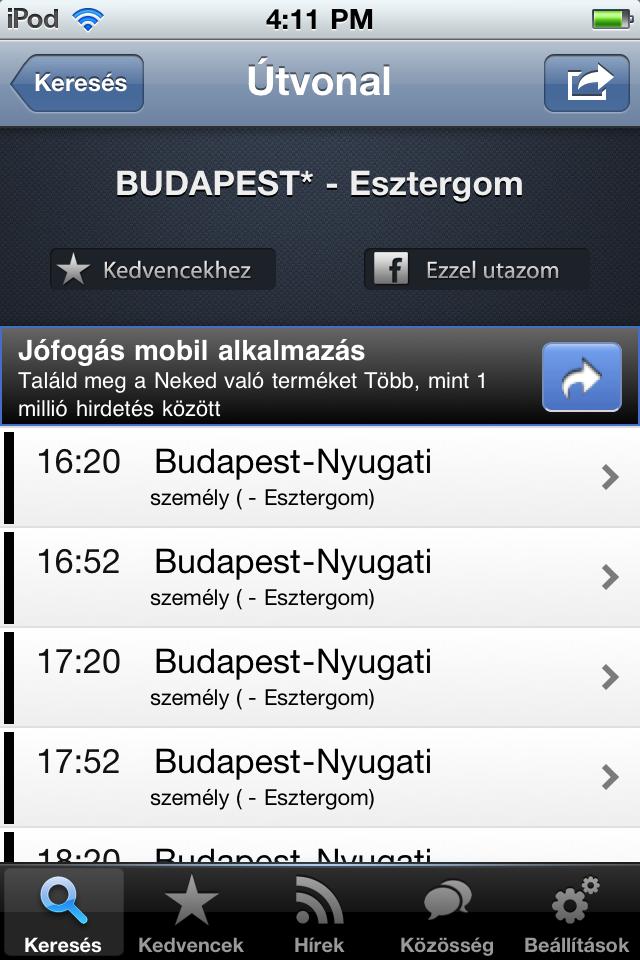Screen dimensions: 640x960
Task: Go to the Közösség tab
Action: [x=447, y=912]
